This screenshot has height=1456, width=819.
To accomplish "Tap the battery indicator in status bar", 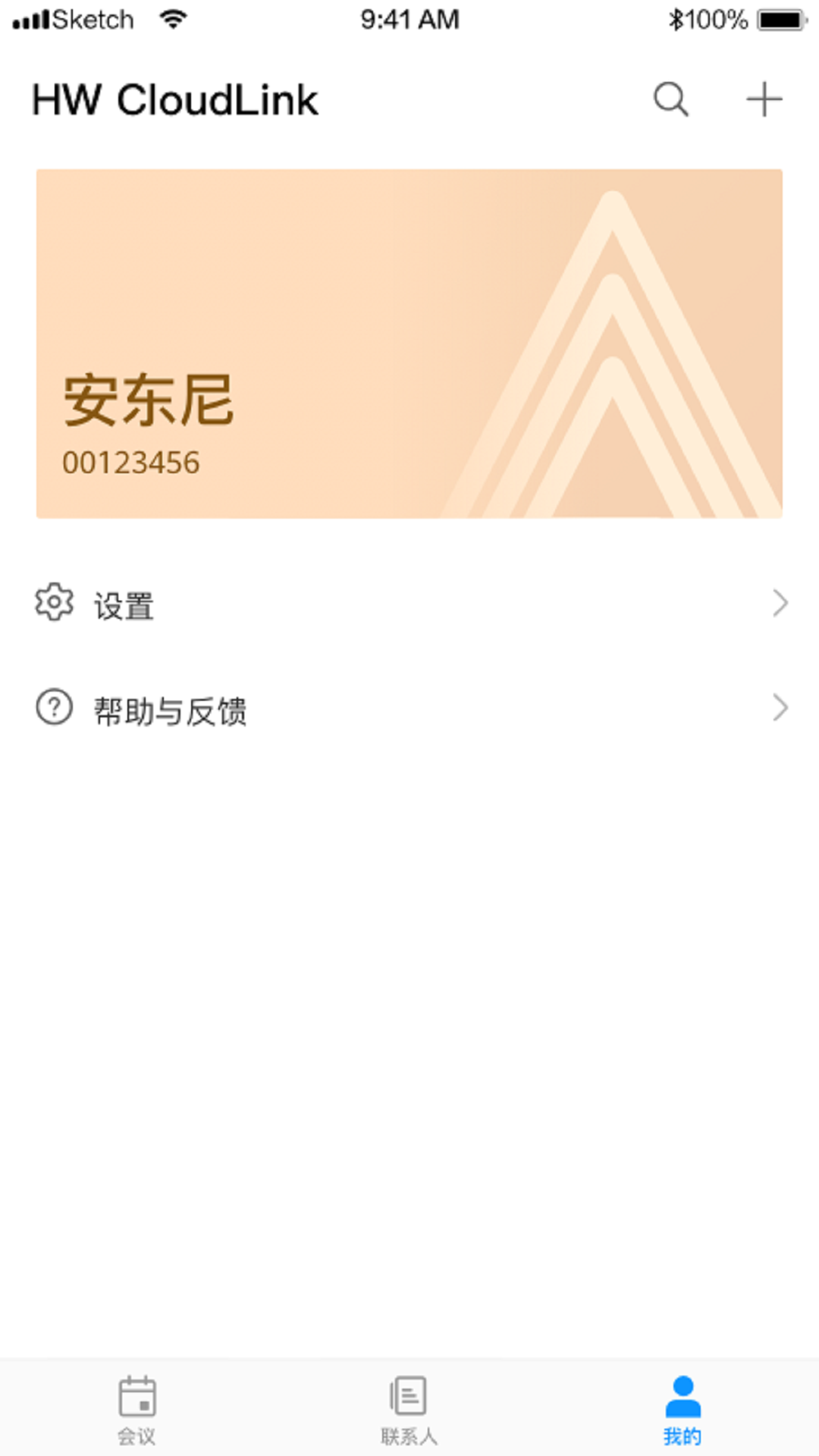I will pos(782,19).
